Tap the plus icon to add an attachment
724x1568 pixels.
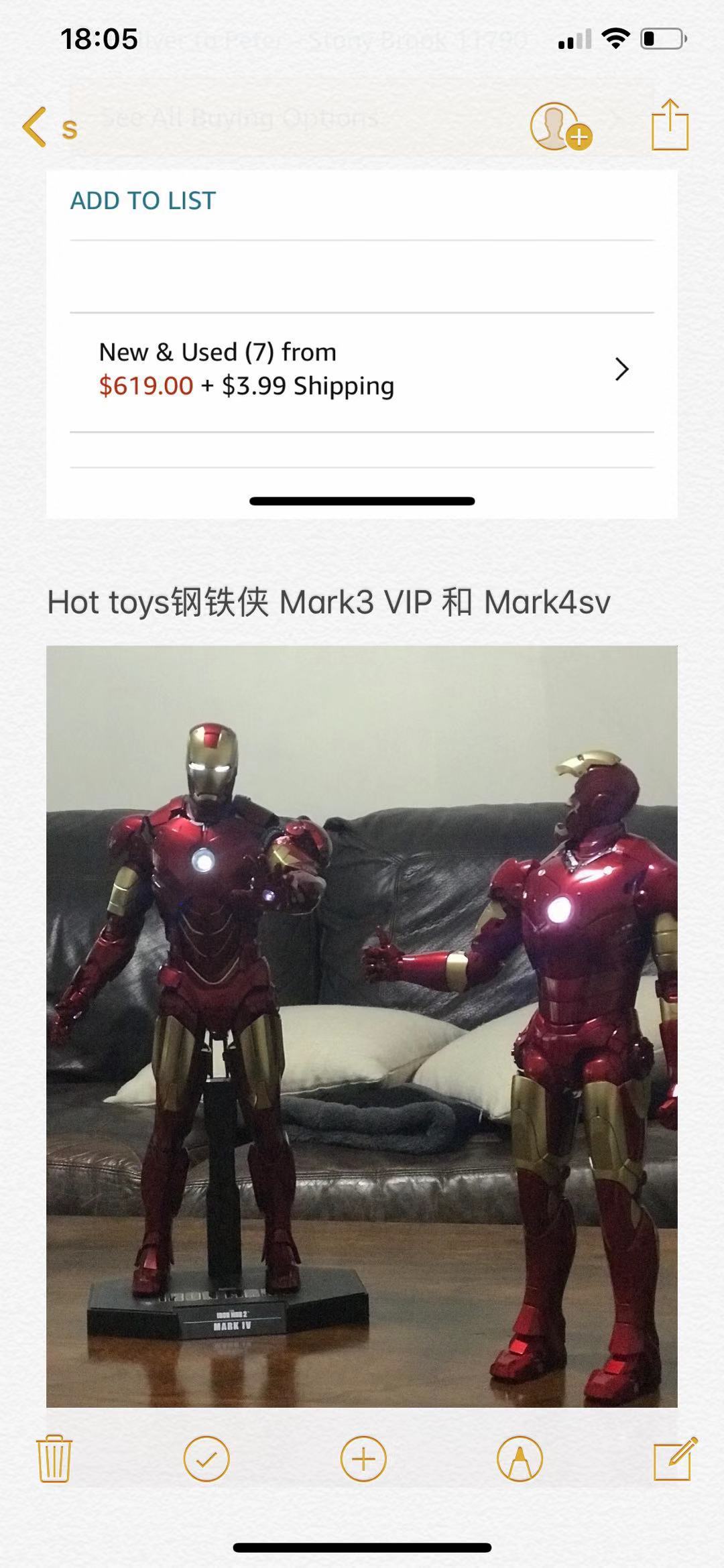(363, 1459)
